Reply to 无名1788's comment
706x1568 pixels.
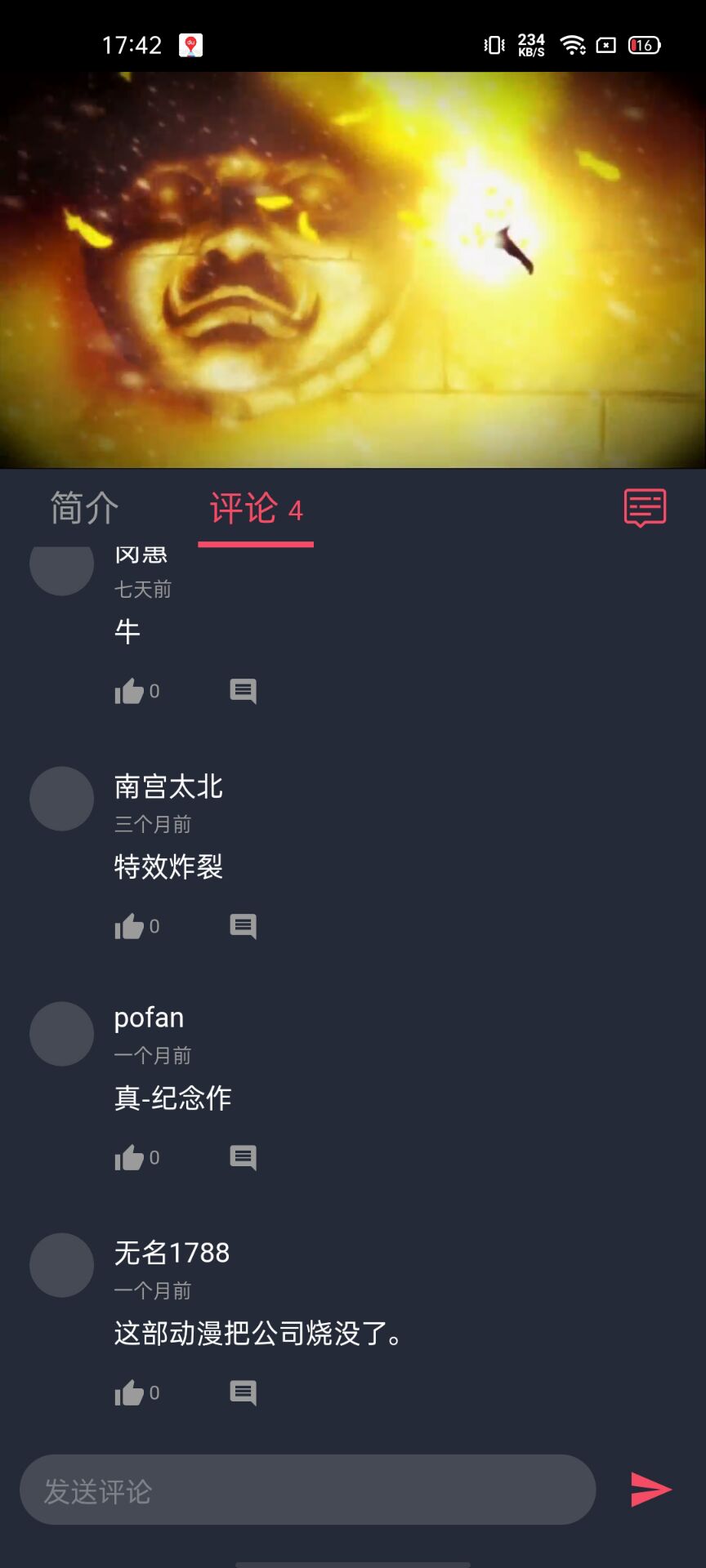tap(243, 1393)
